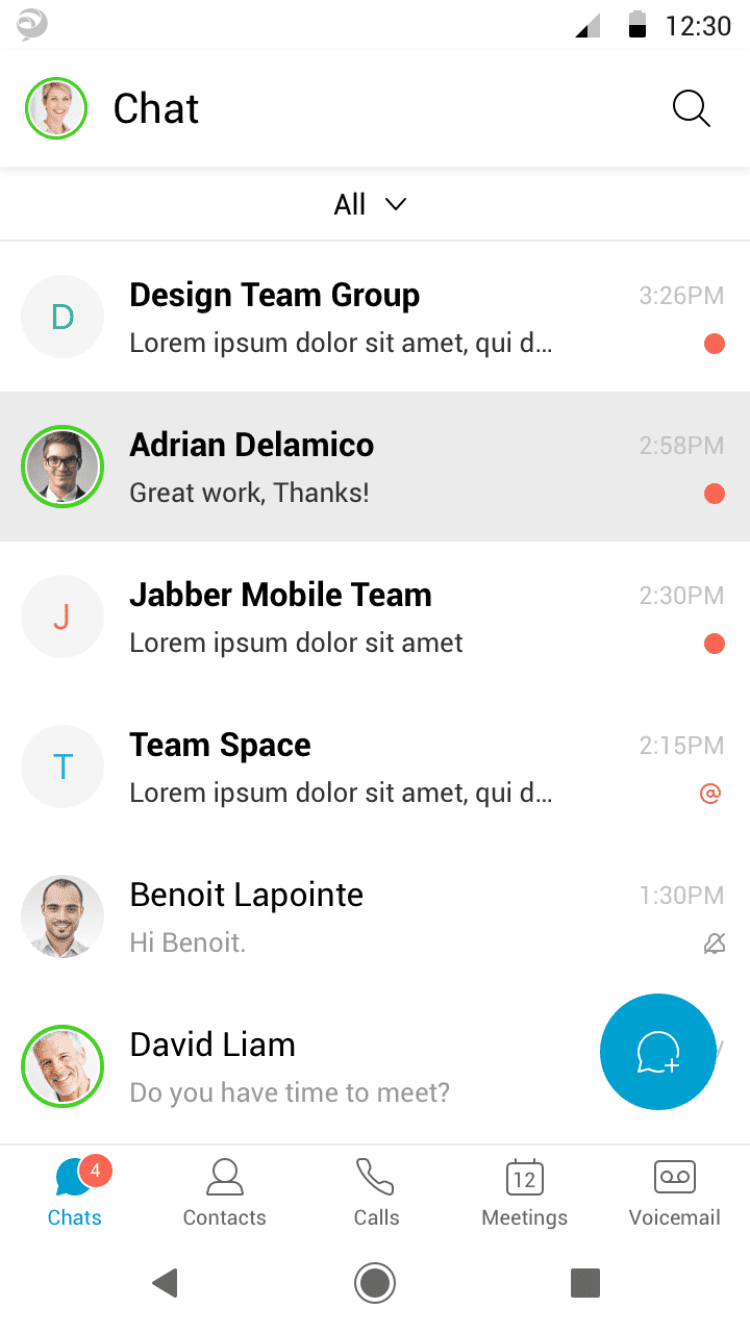Viewport: 750px width, 1333px height.
Task: Open the Jabber Mobile Team chat
Action: coord(340,617)
